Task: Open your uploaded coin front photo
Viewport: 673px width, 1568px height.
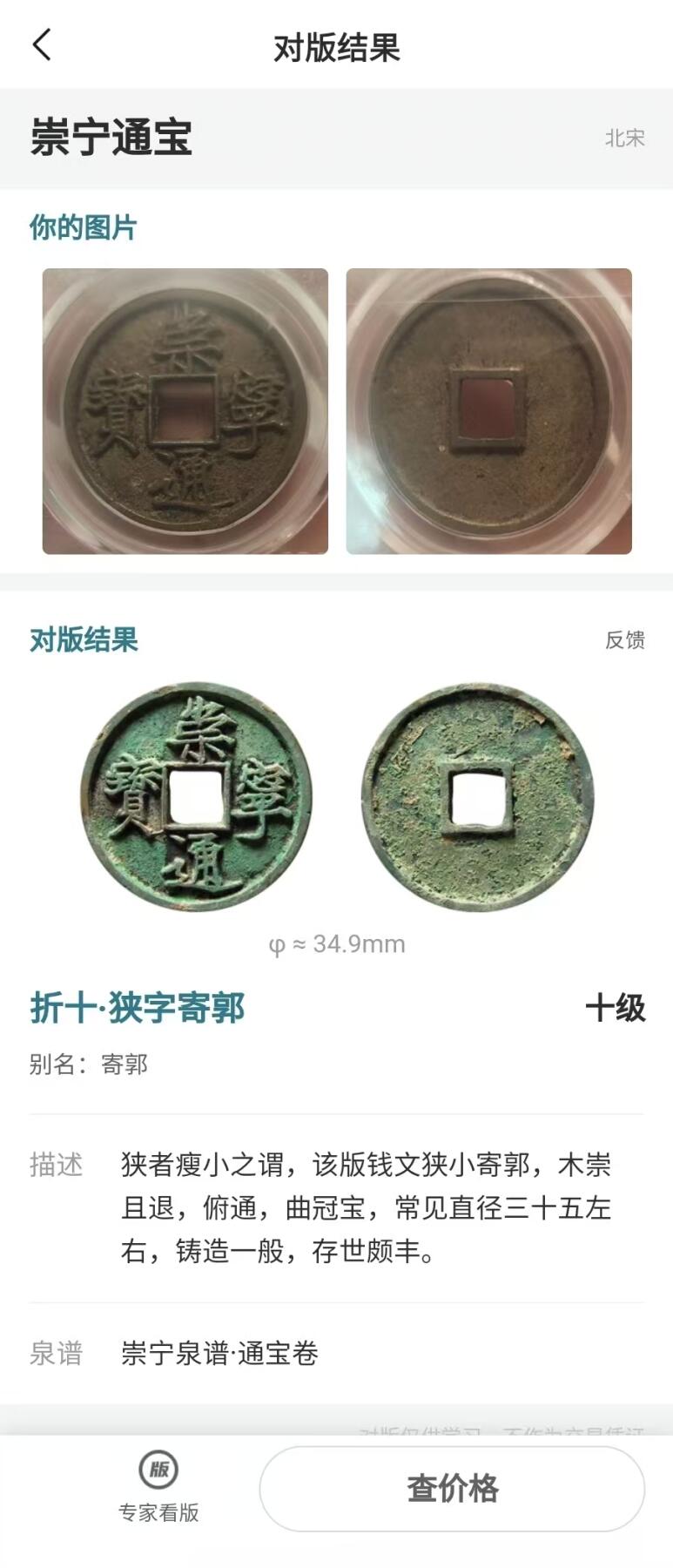Action: pyautogui.click(x=185, y=411)
